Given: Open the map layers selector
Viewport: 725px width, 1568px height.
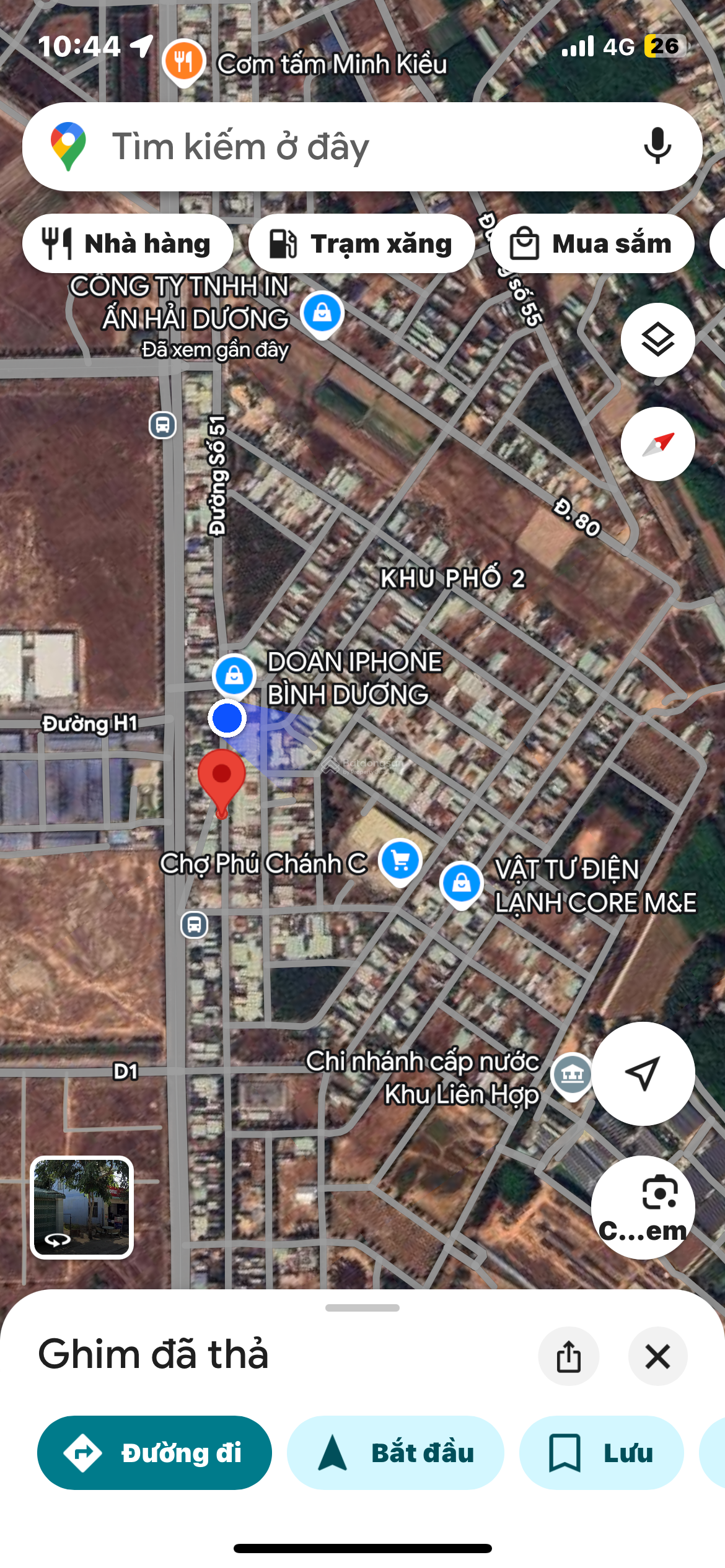Looking at the screenshot, I should [x=657, y=340].
